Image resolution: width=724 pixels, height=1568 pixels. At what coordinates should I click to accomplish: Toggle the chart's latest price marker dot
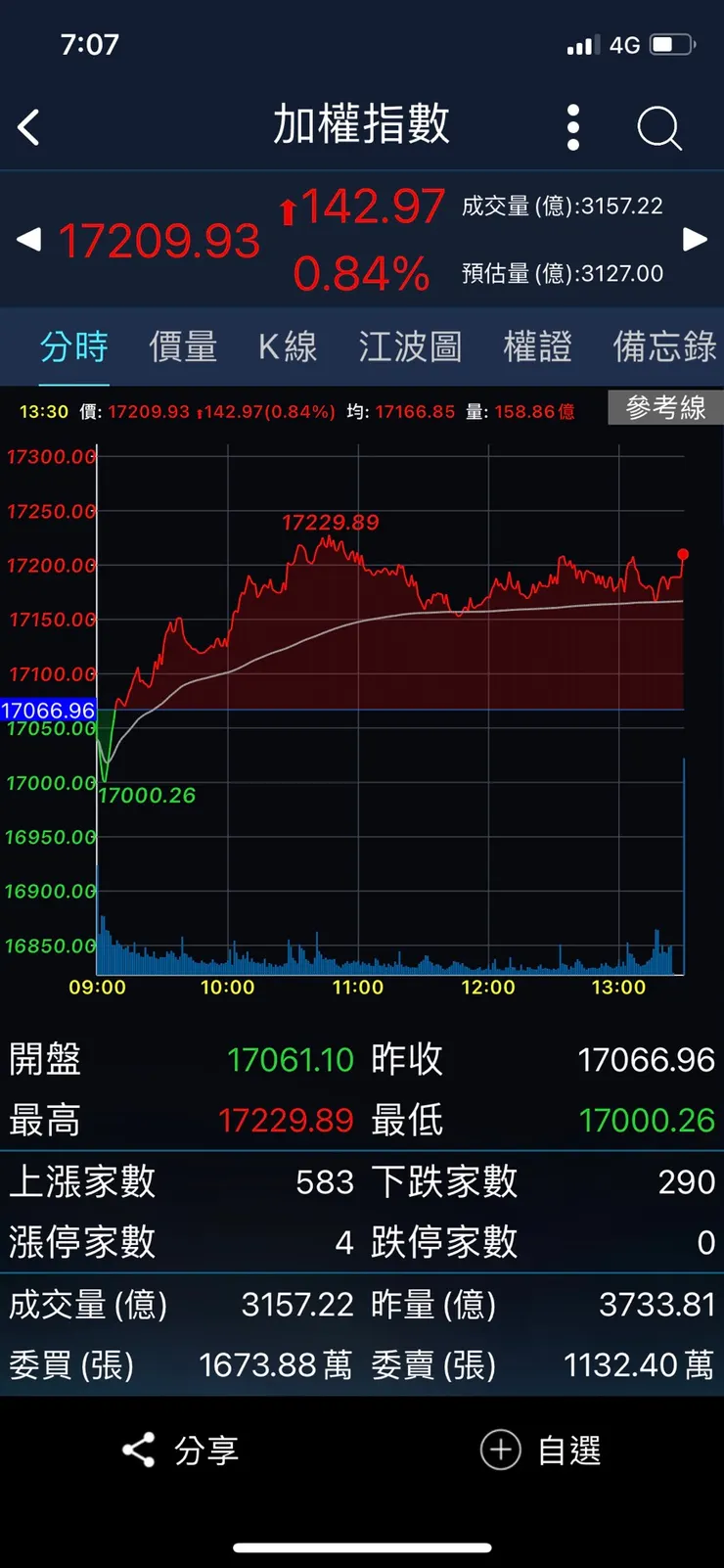[683, 554]
